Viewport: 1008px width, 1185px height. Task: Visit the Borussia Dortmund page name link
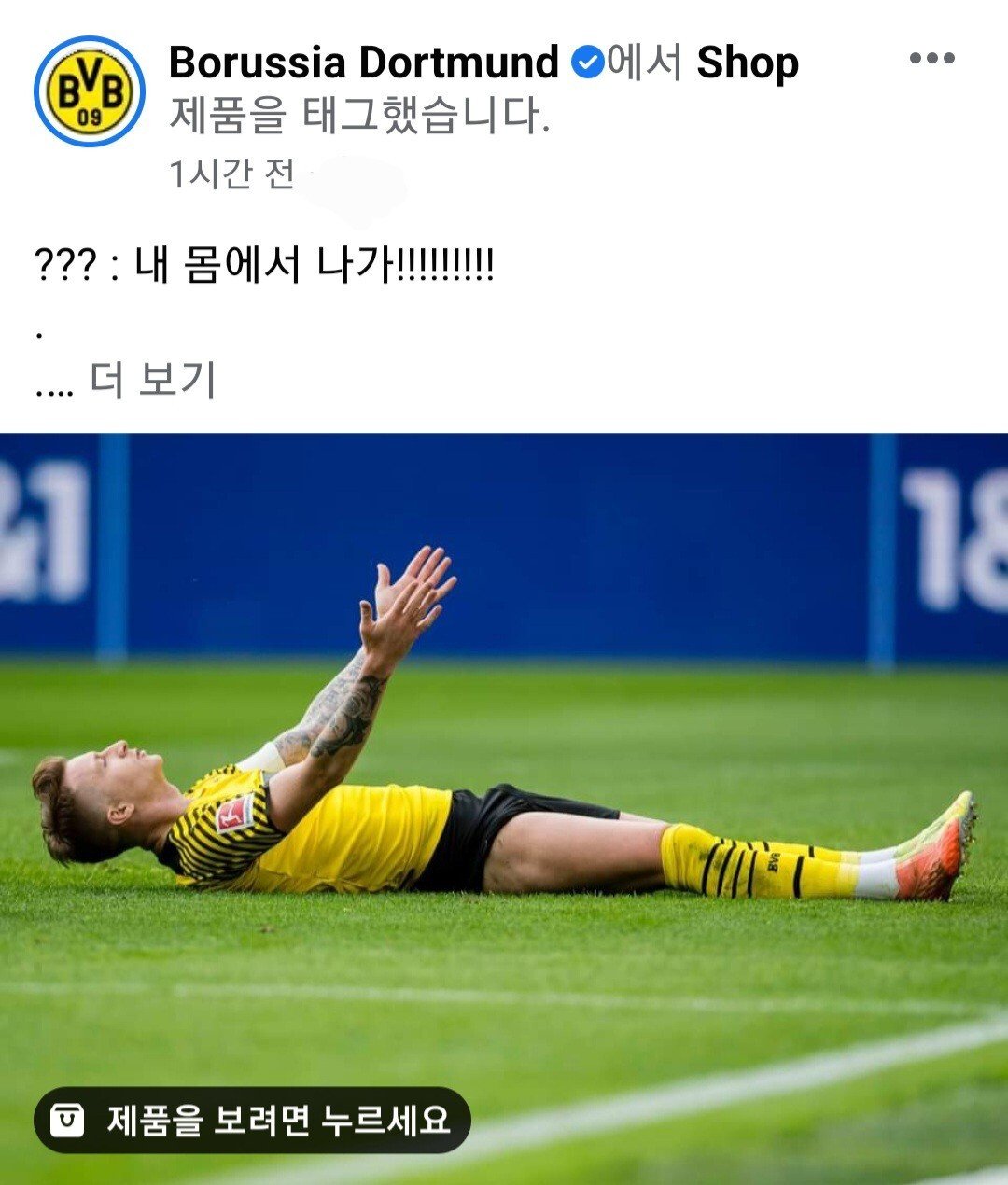point(363,63)
